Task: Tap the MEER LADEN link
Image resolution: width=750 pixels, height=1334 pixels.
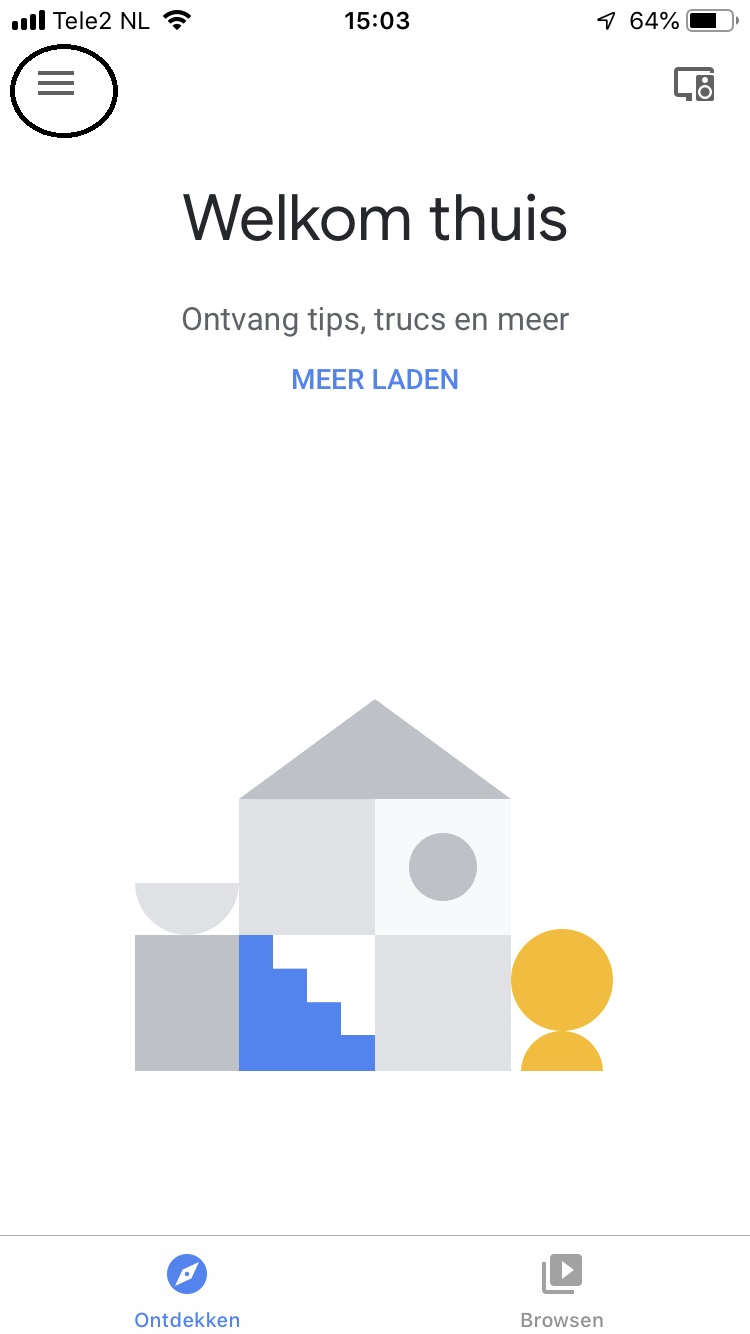Action: (x=375, y=380)
